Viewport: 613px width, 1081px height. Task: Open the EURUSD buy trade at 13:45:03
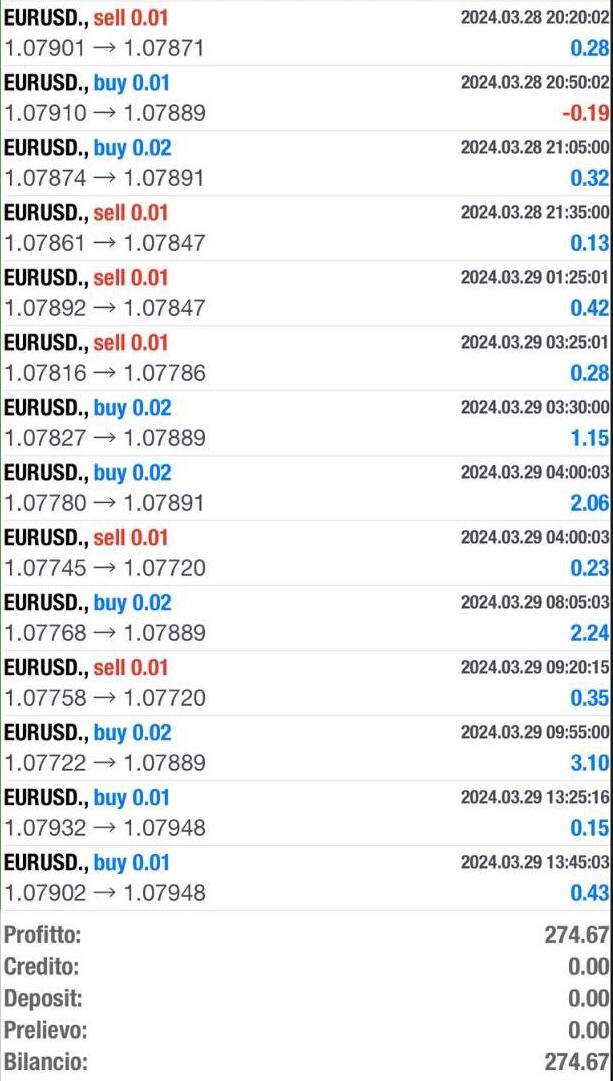306,878
